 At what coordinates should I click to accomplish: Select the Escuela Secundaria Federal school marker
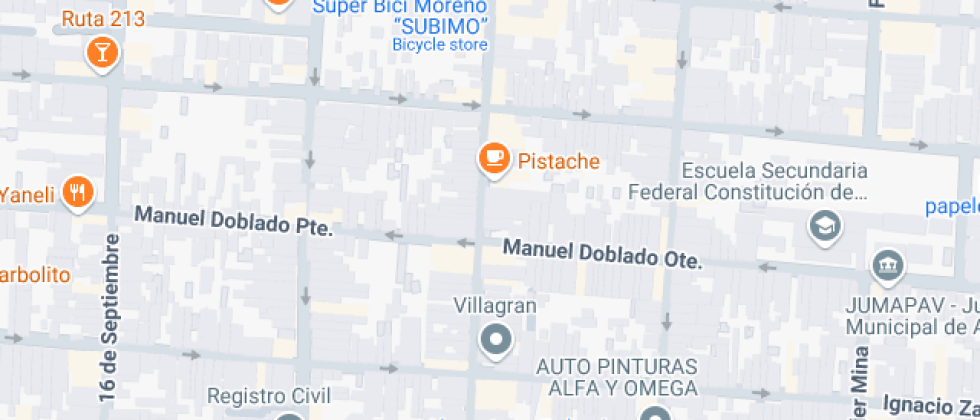coord(825,226)
